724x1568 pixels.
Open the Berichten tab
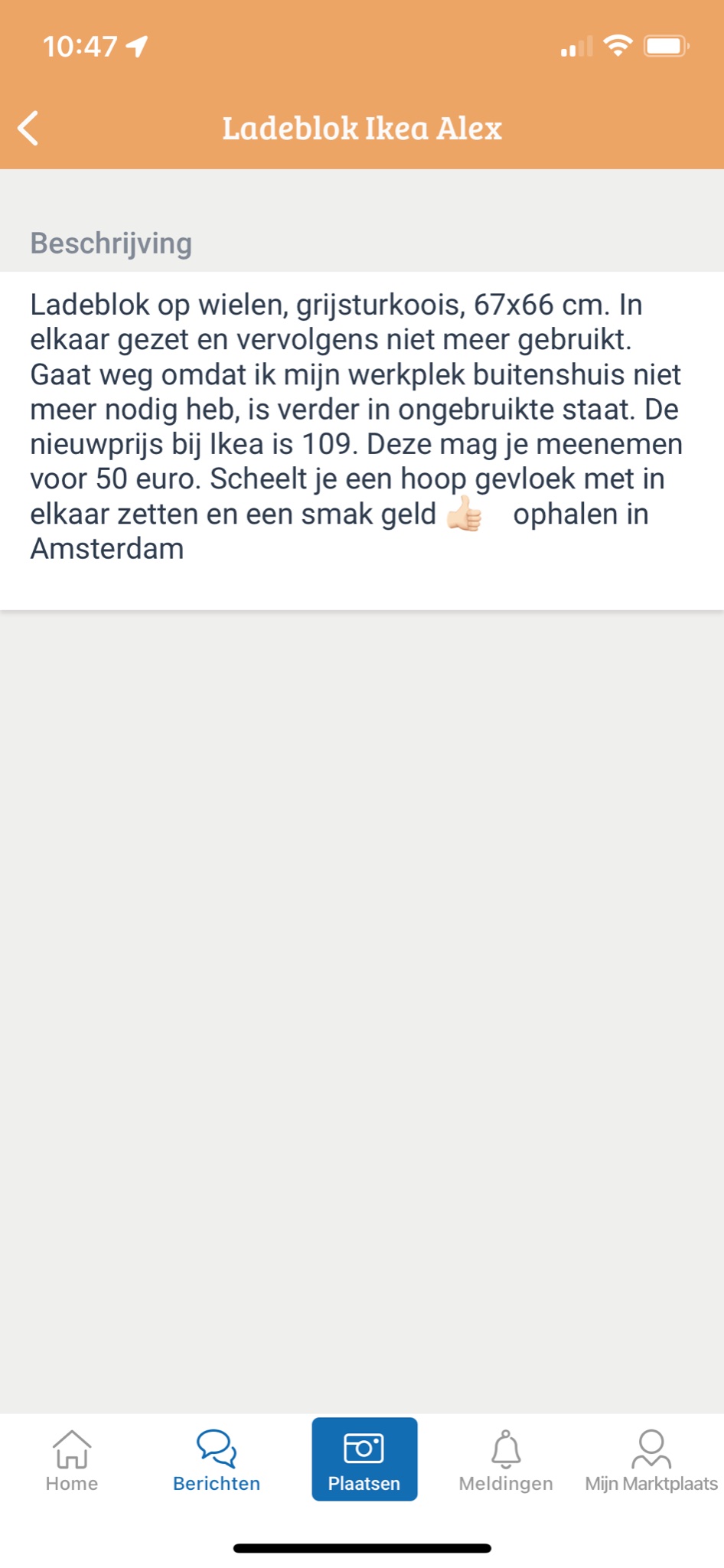tap(217, 1460)
